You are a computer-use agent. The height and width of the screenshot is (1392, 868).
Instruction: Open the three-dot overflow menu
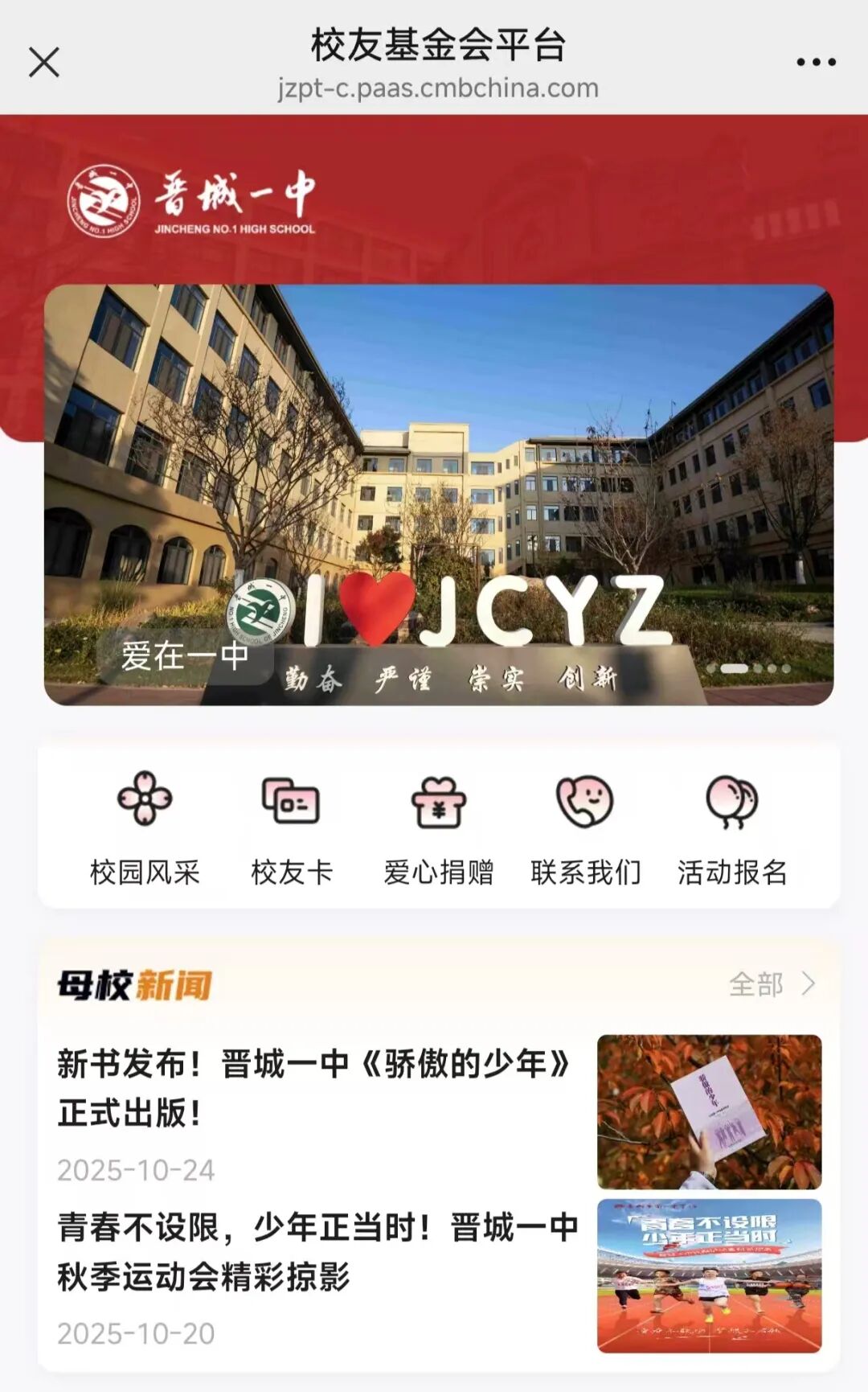816,62
